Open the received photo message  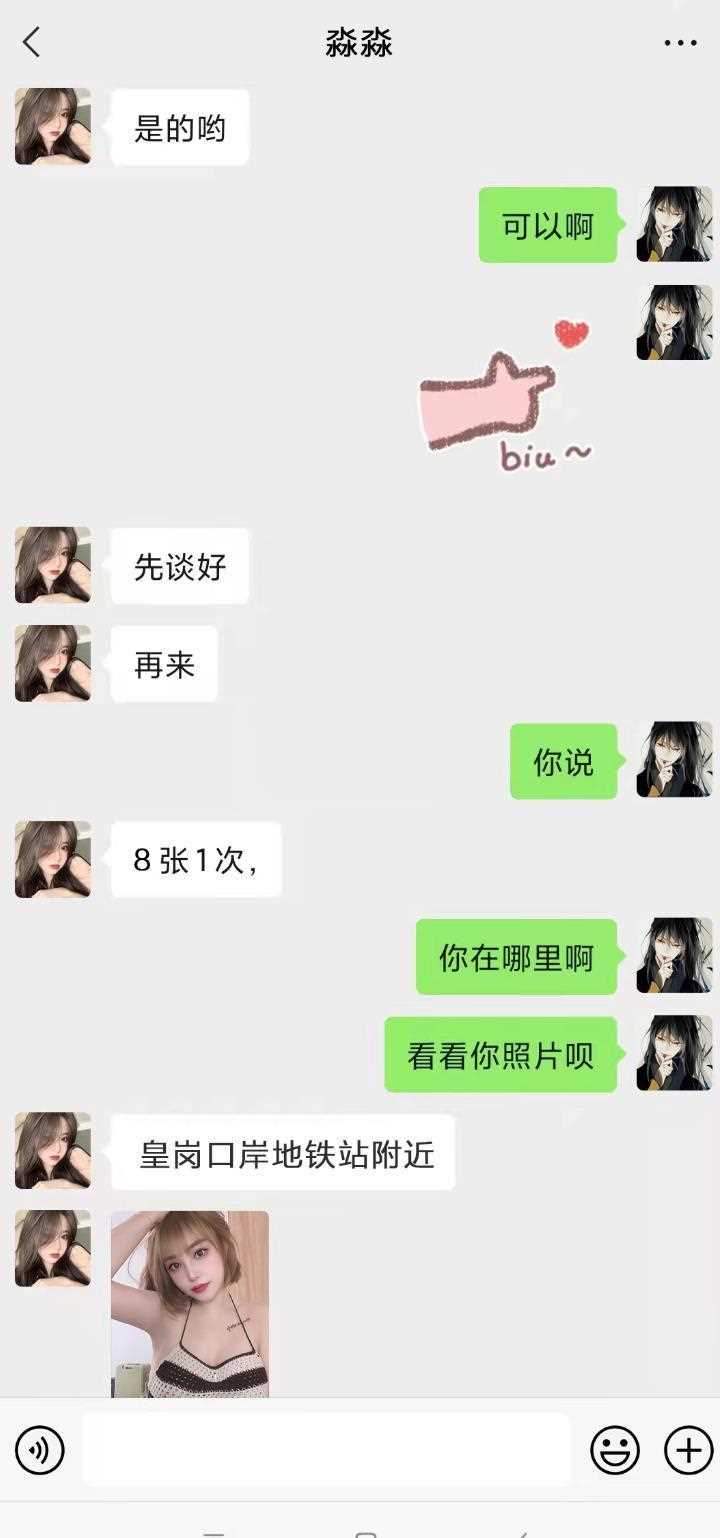pyautogui.click(x=190, y=1302)
